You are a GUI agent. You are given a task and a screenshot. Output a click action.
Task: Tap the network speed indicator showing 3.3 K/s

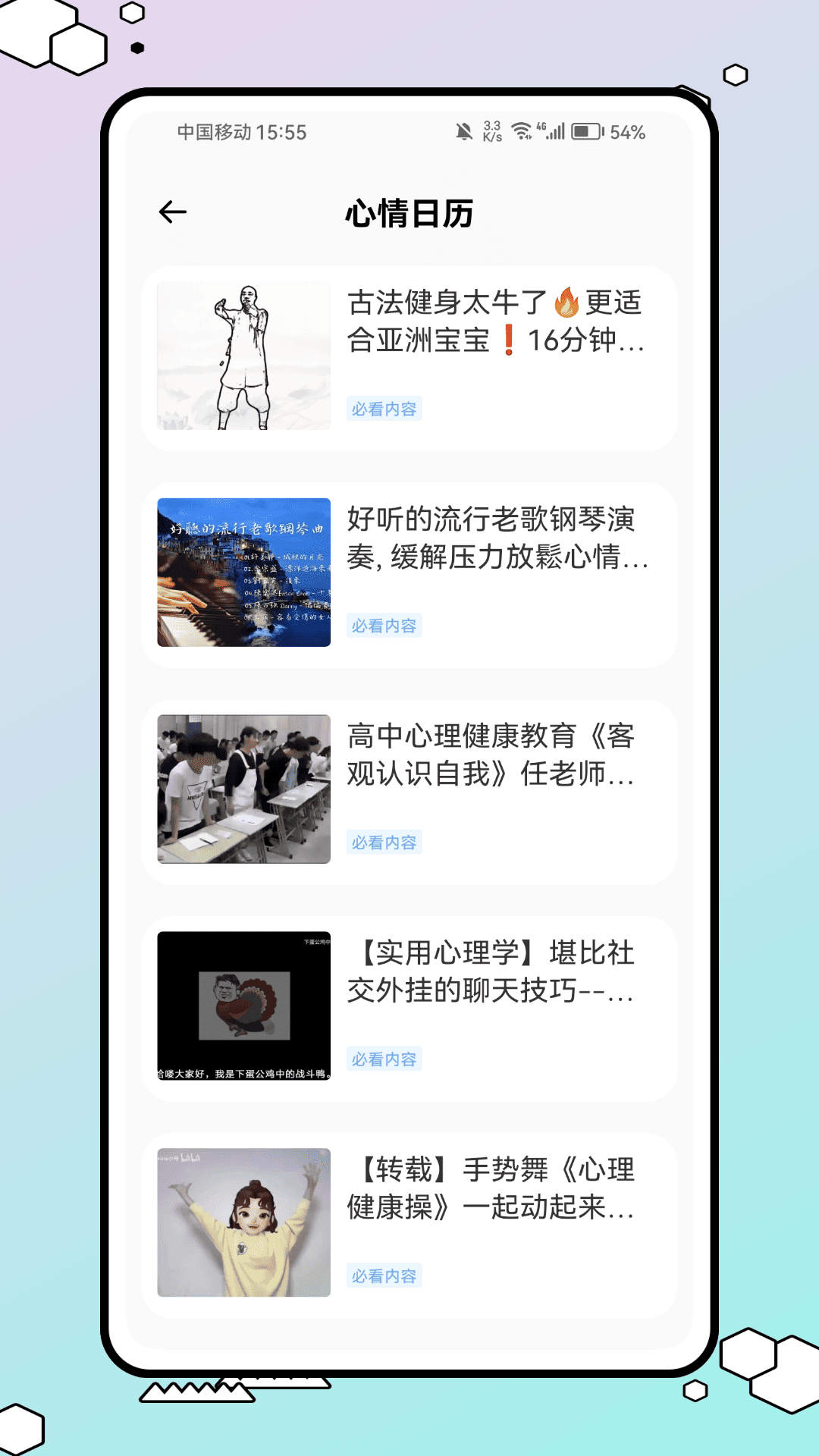click(493, 132)
